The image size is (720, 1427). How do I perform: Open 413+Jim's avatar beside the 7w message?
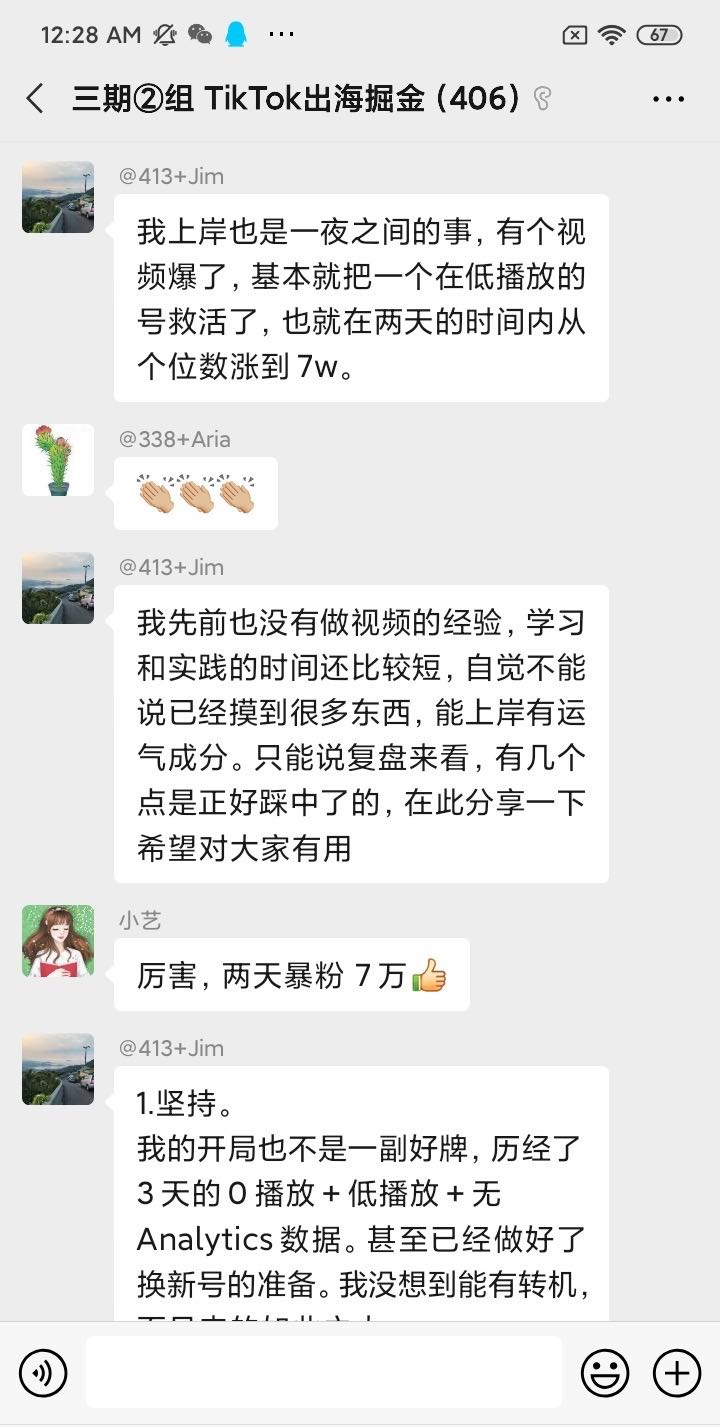58,197
